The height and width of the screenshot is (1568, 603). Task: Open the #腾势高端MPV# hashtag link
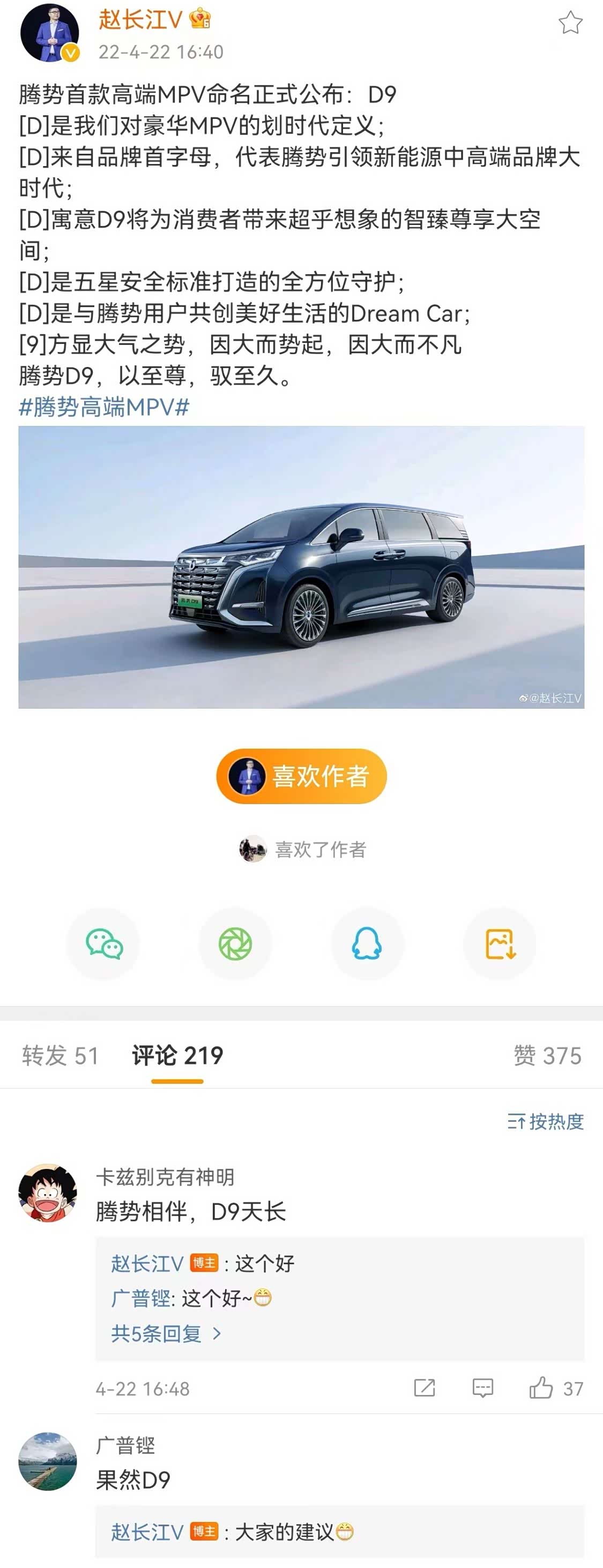point(104,407)
